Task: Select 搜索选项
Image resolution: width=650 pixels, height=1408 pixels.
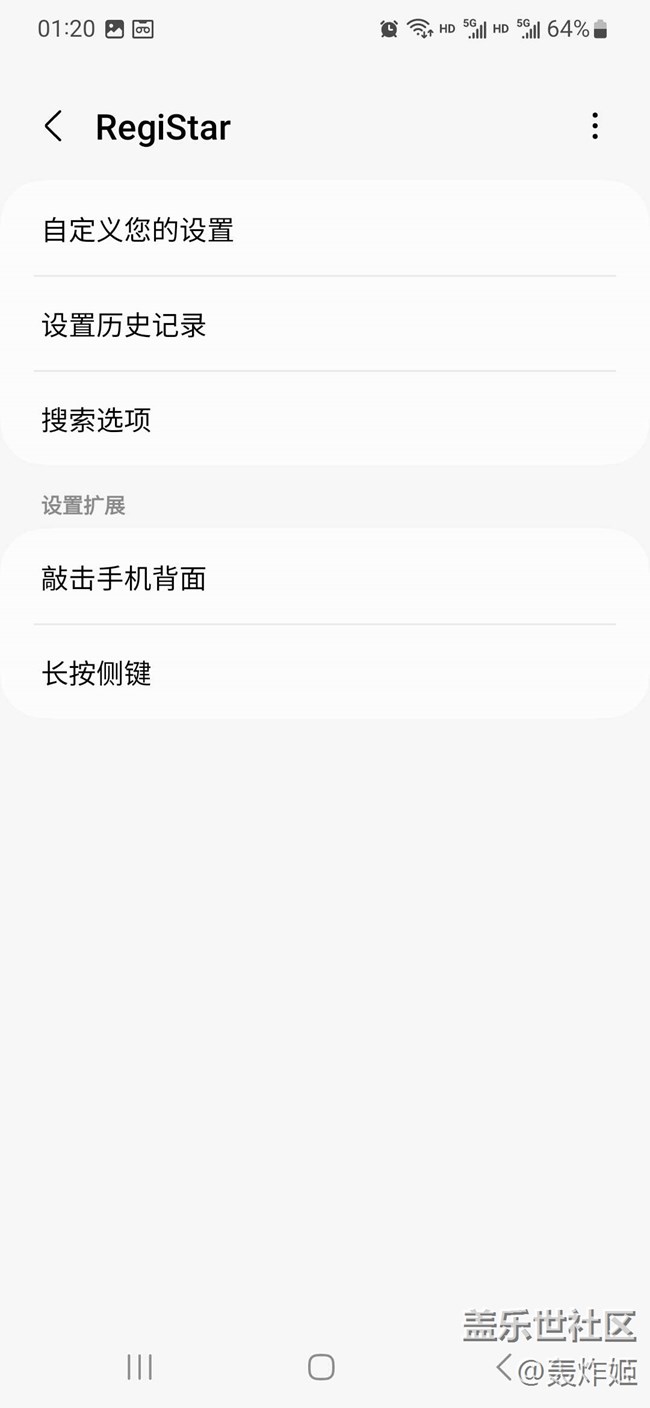Action: pyautogui.click(x=325, y=419)
